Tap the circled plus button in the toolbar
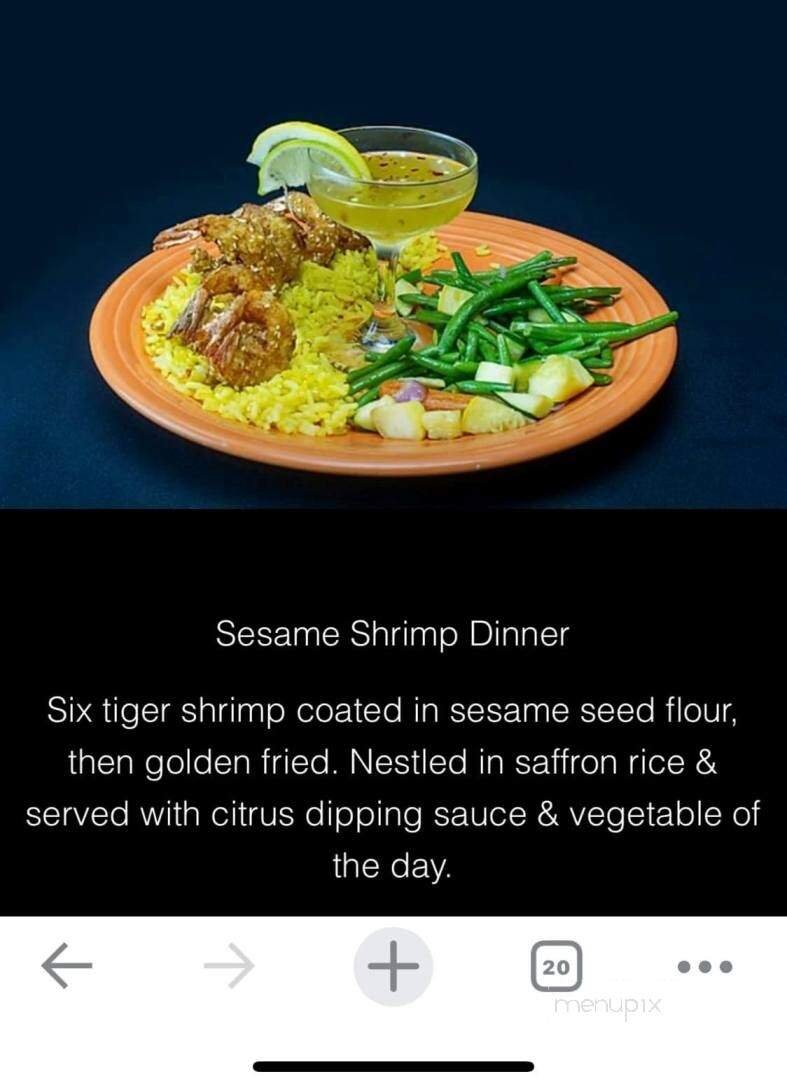 (x=393, y=965)
